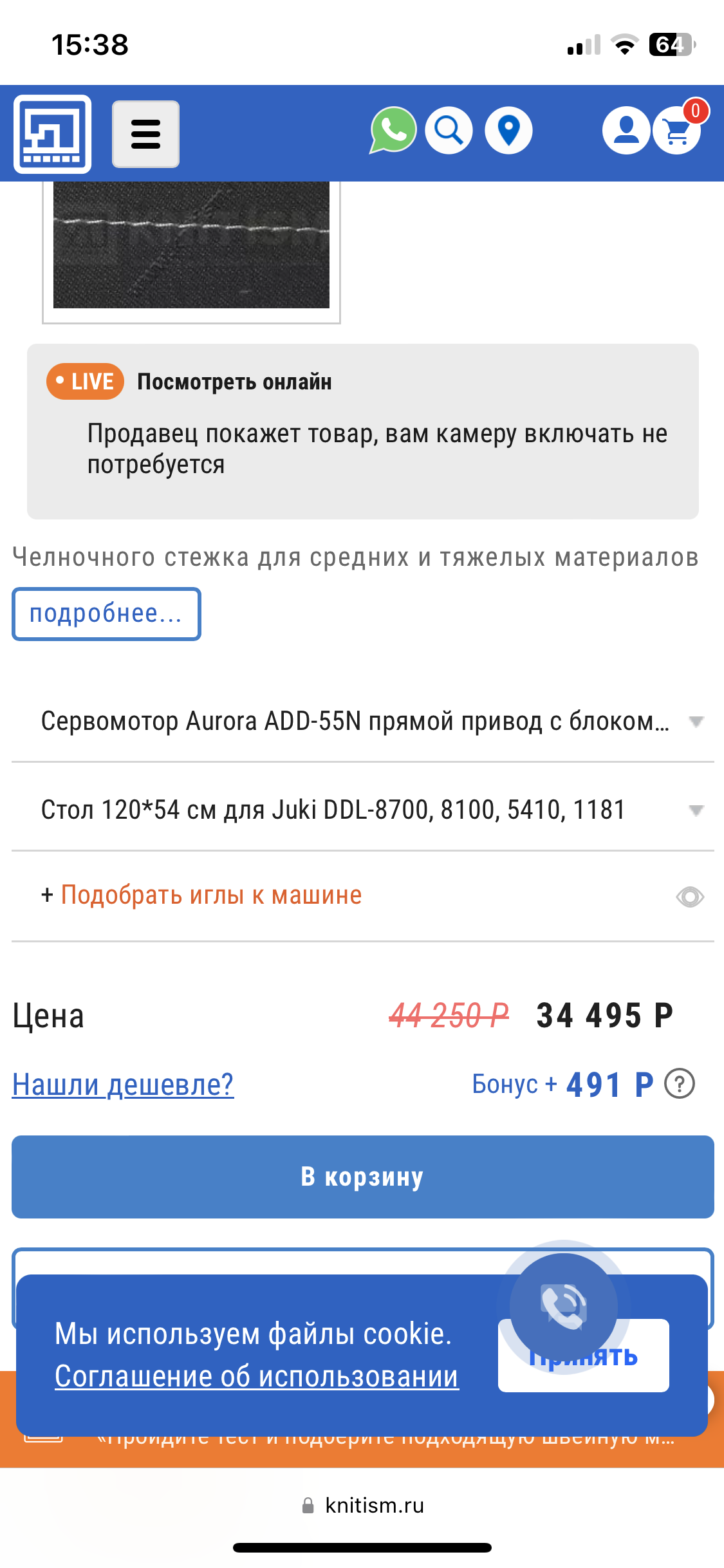Open the hamburger menu

coord(145,134)
